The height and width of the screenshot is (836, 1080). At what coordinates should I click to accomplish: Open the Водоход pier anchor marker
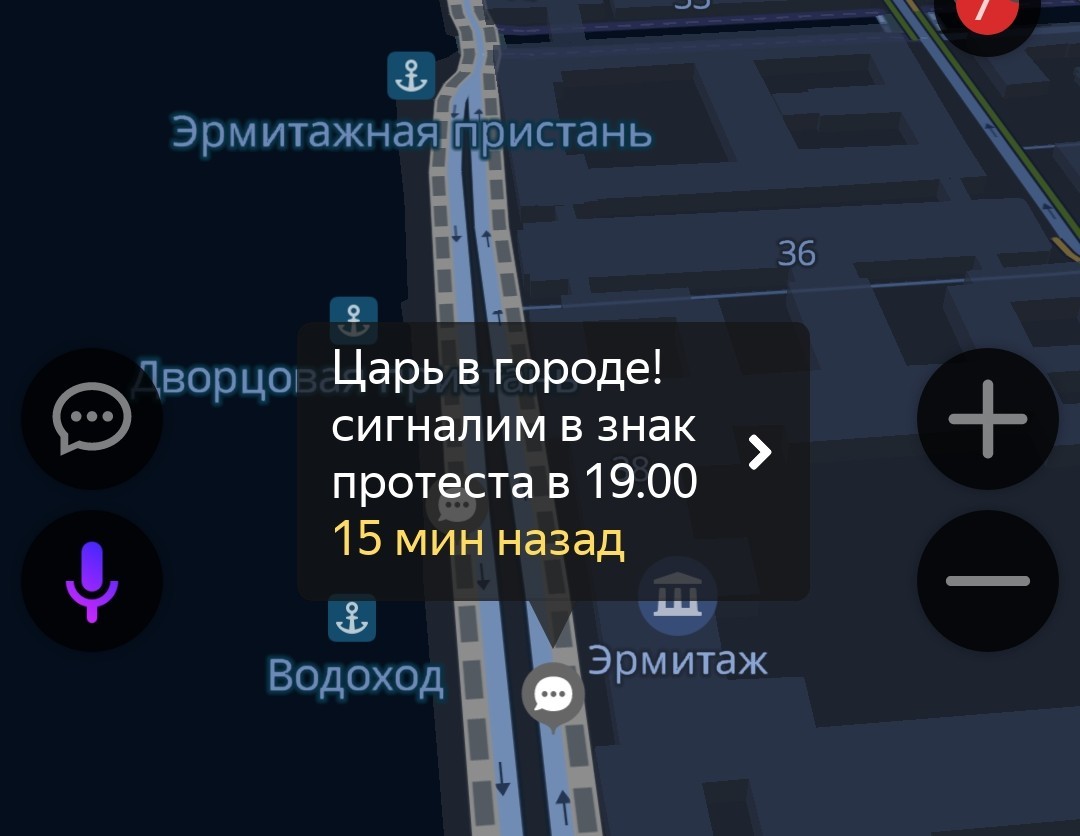pos(352,618)
